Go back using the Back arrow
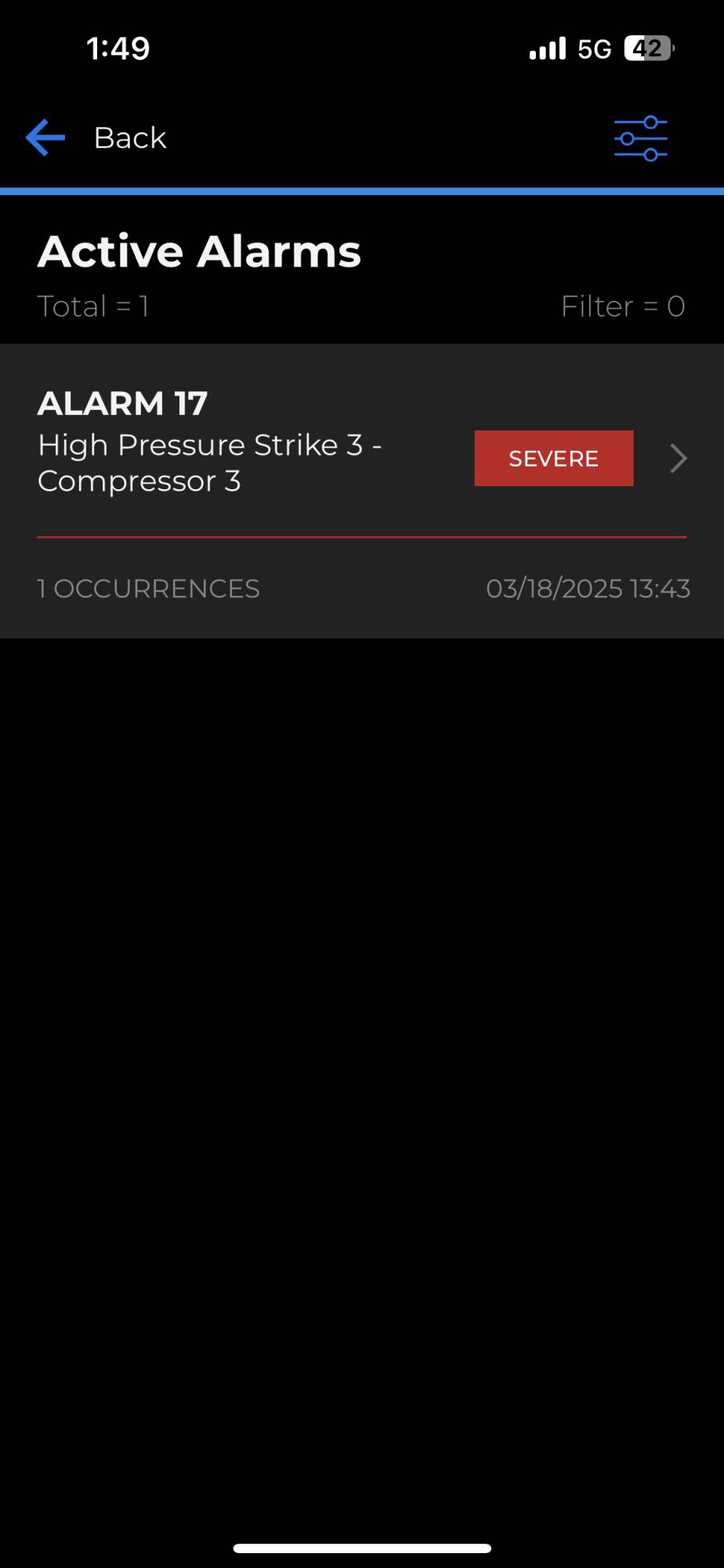 click(x=45, y=138)
